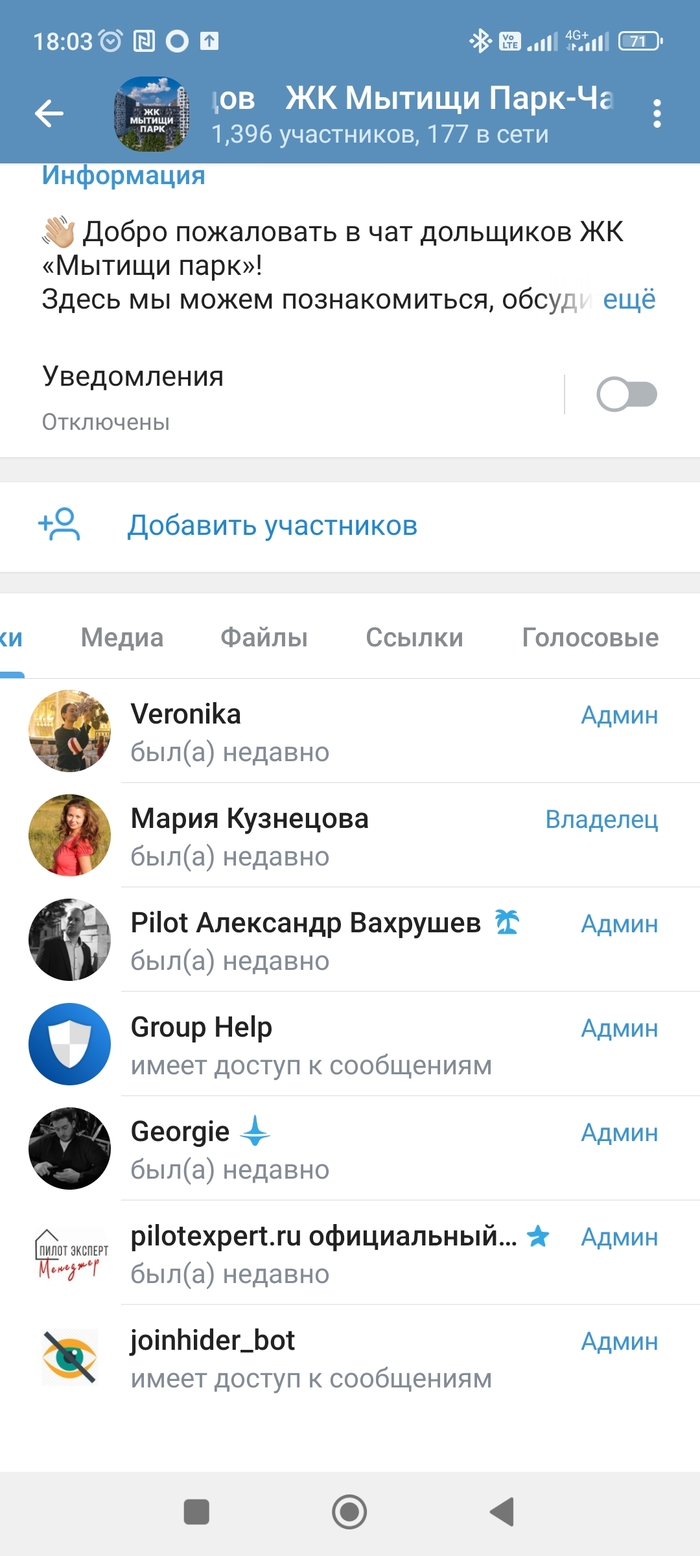Open Veronika's profile
This screenshot has width=700, height=1556.
click(x=300, y=731)
